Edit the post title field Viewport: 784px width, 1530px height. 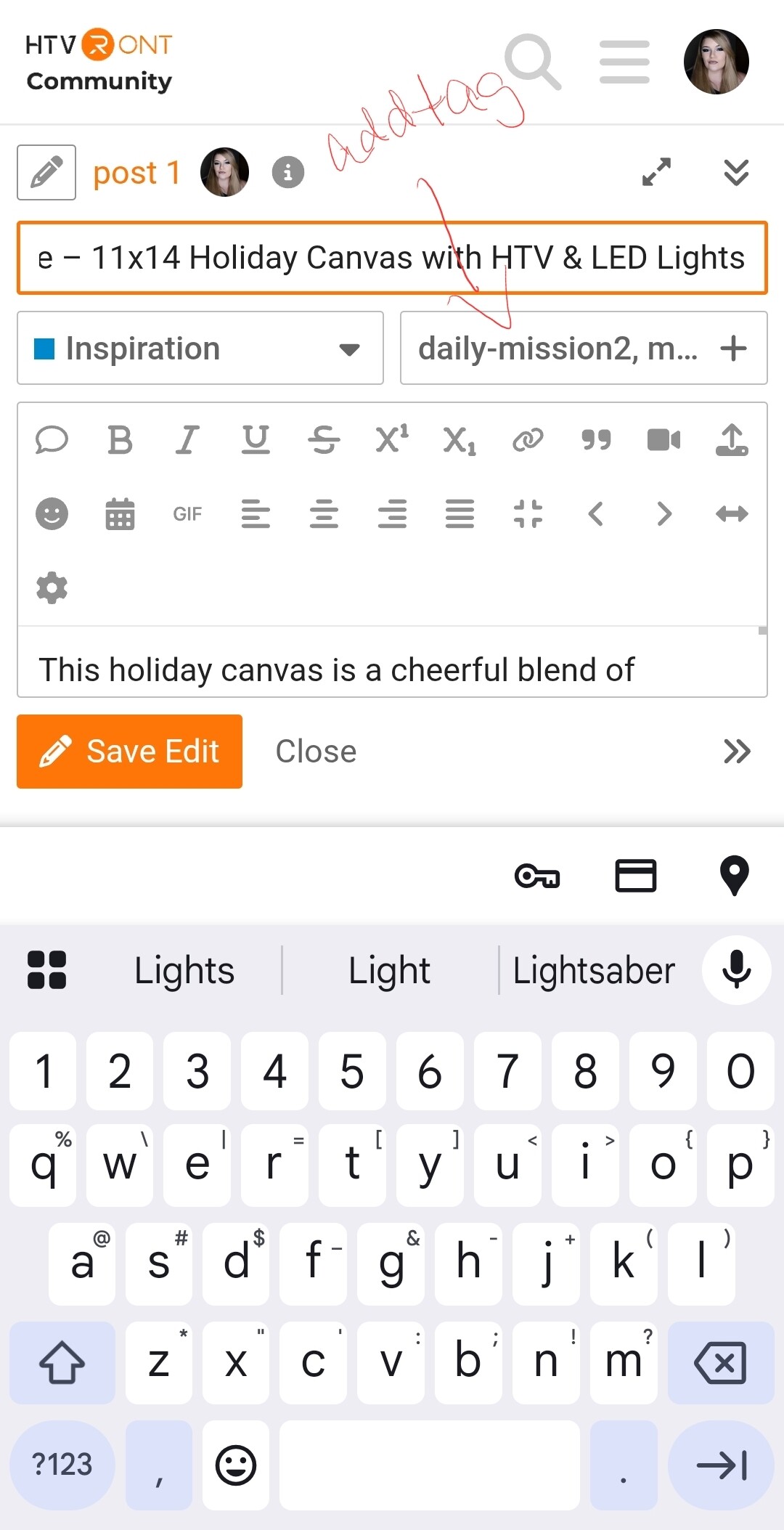pyautogui.click(x=392, y=258)
